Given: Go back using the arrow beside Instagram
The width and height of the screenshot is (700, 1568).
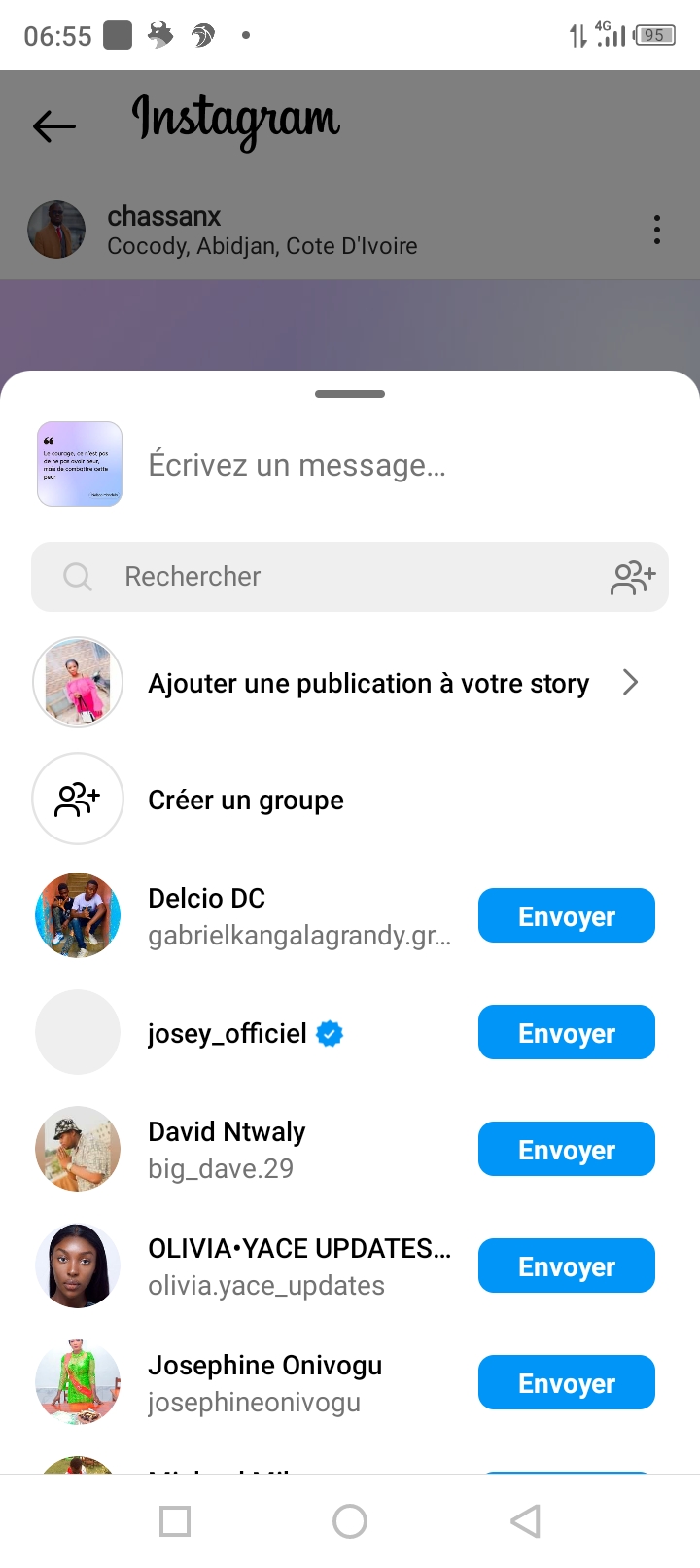Looking at the screenshot, I should coord(54,125).
